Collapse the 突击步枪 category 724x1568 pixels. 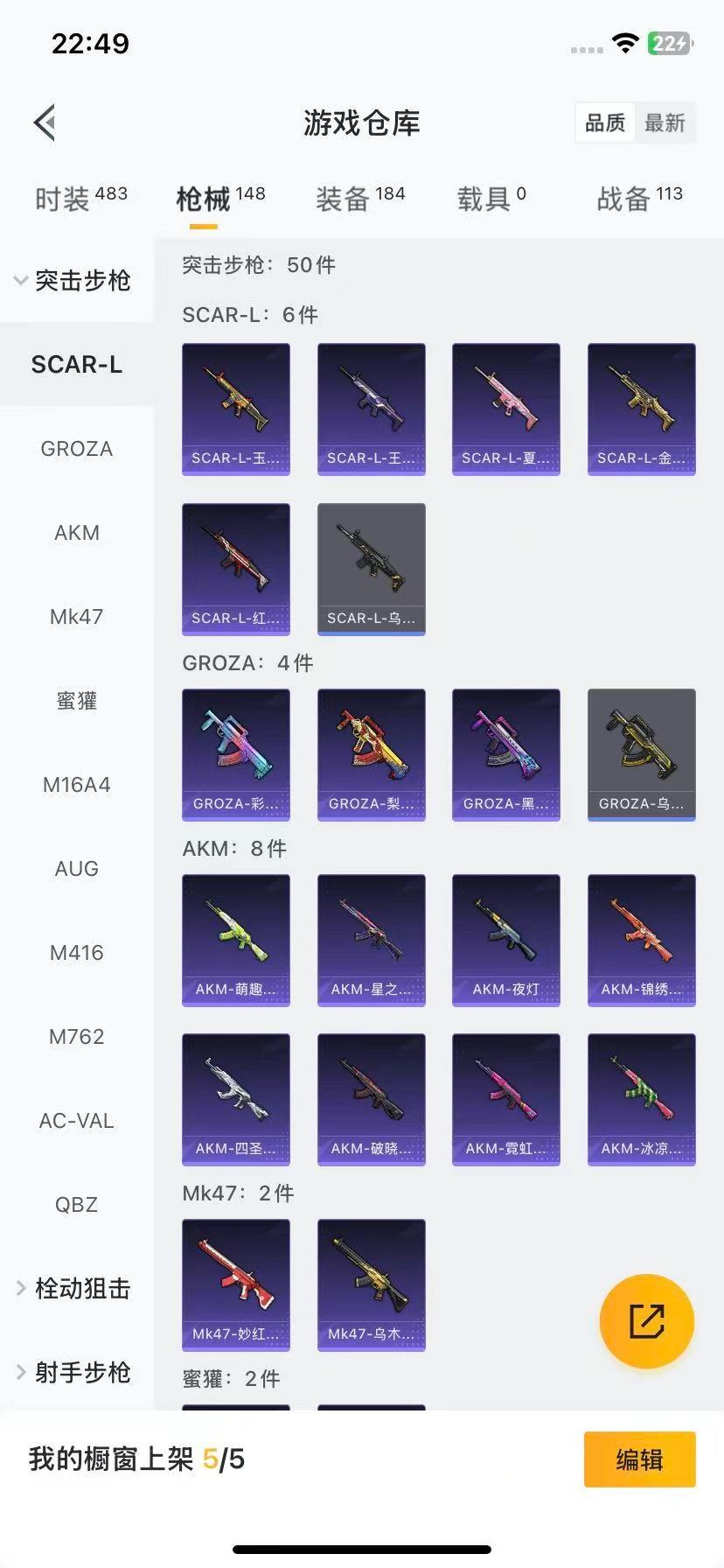(x=73, y=281)
